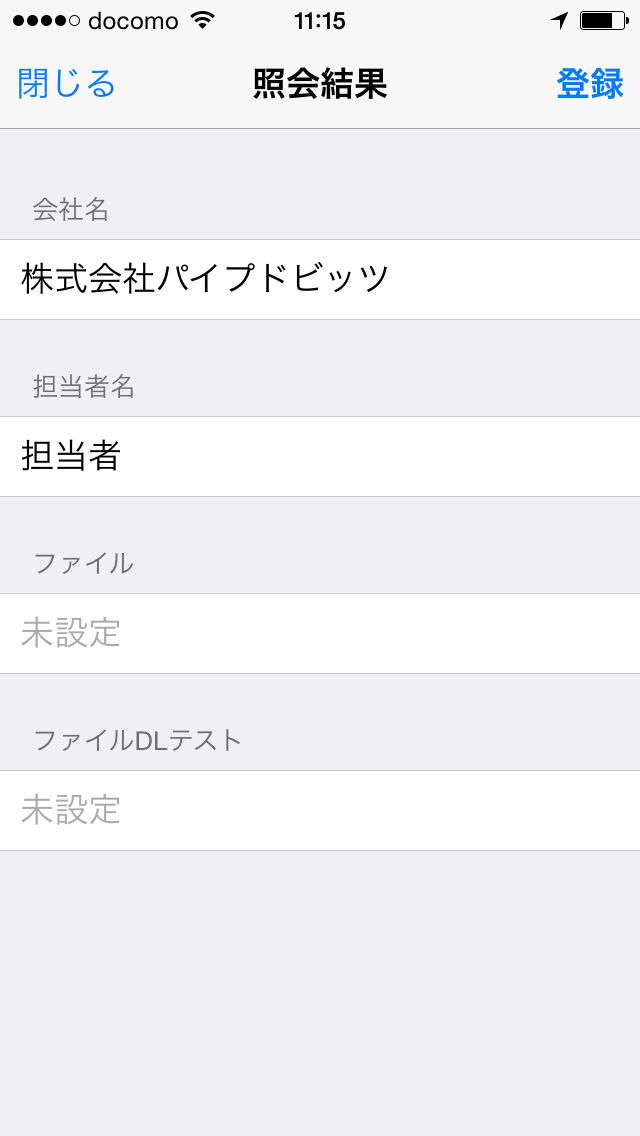Open the 未設定 row under ファイルDLテスト
Screen dimensions: 640x1136
[x=320, y=810]
